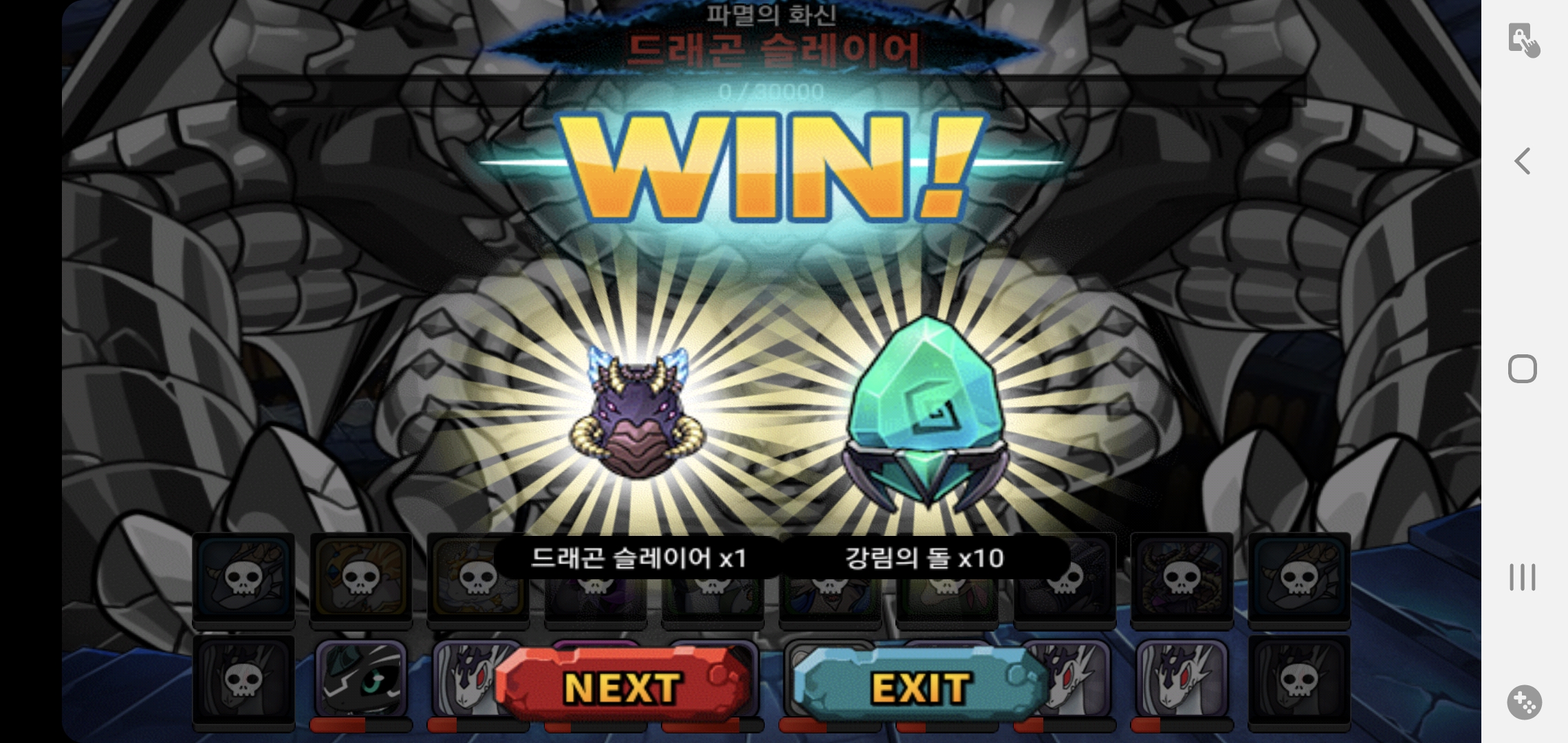The image size is (1568, 743).
Task: Open the game tools controller icon
Action: click(1524, 702)
